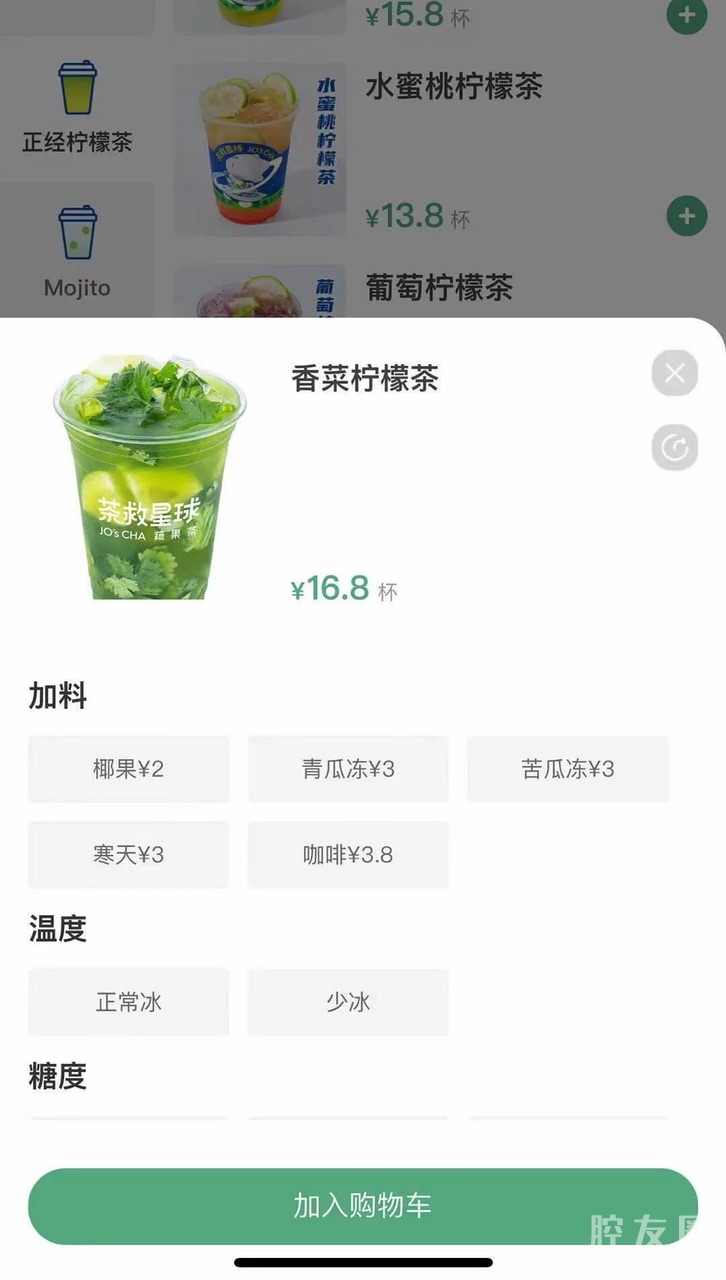Select the 咖啡 ¥3.8 add-on
726x1280 pixels.
click(348, 855)
